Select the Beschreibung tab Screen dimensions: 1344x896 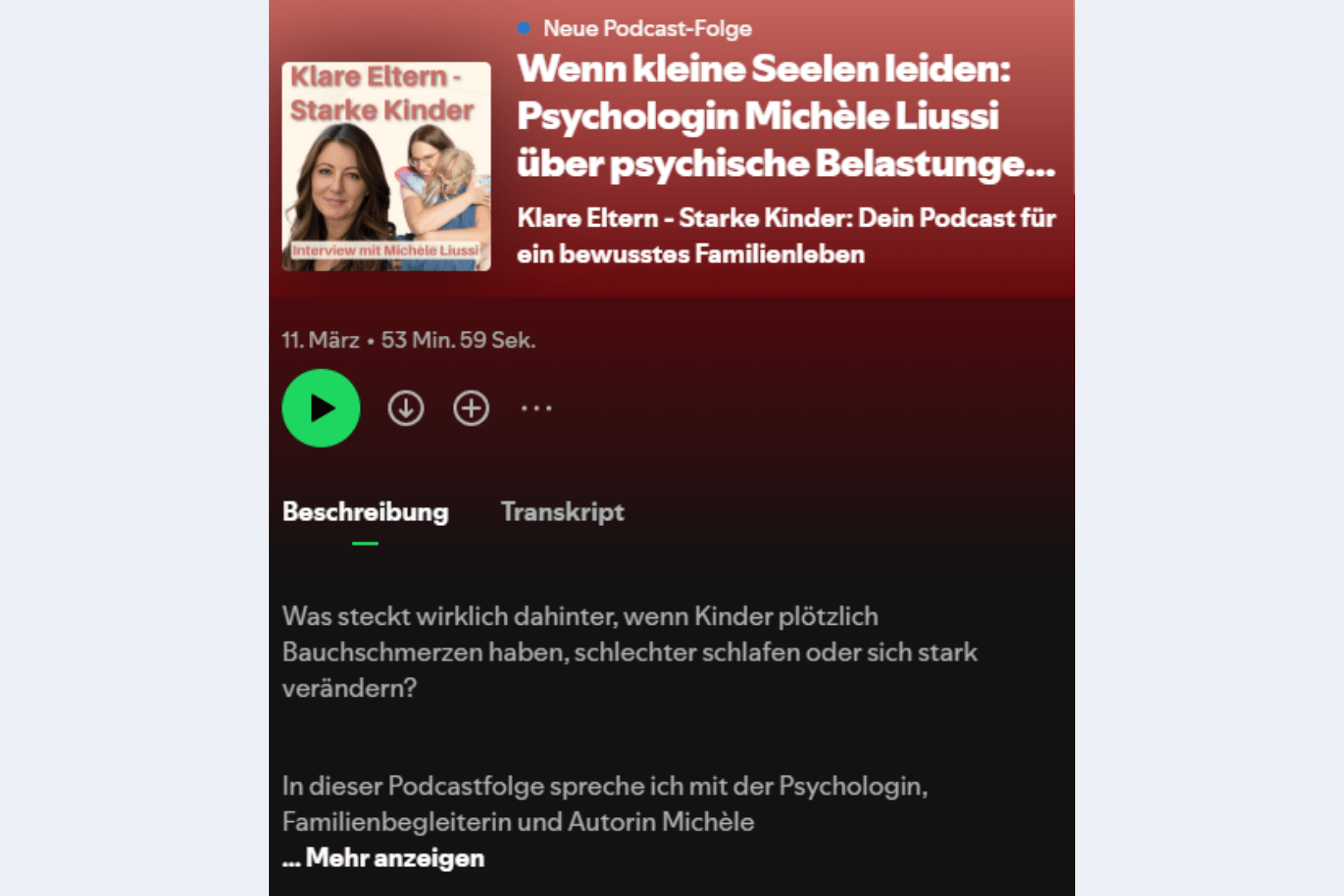pos(365,512)
